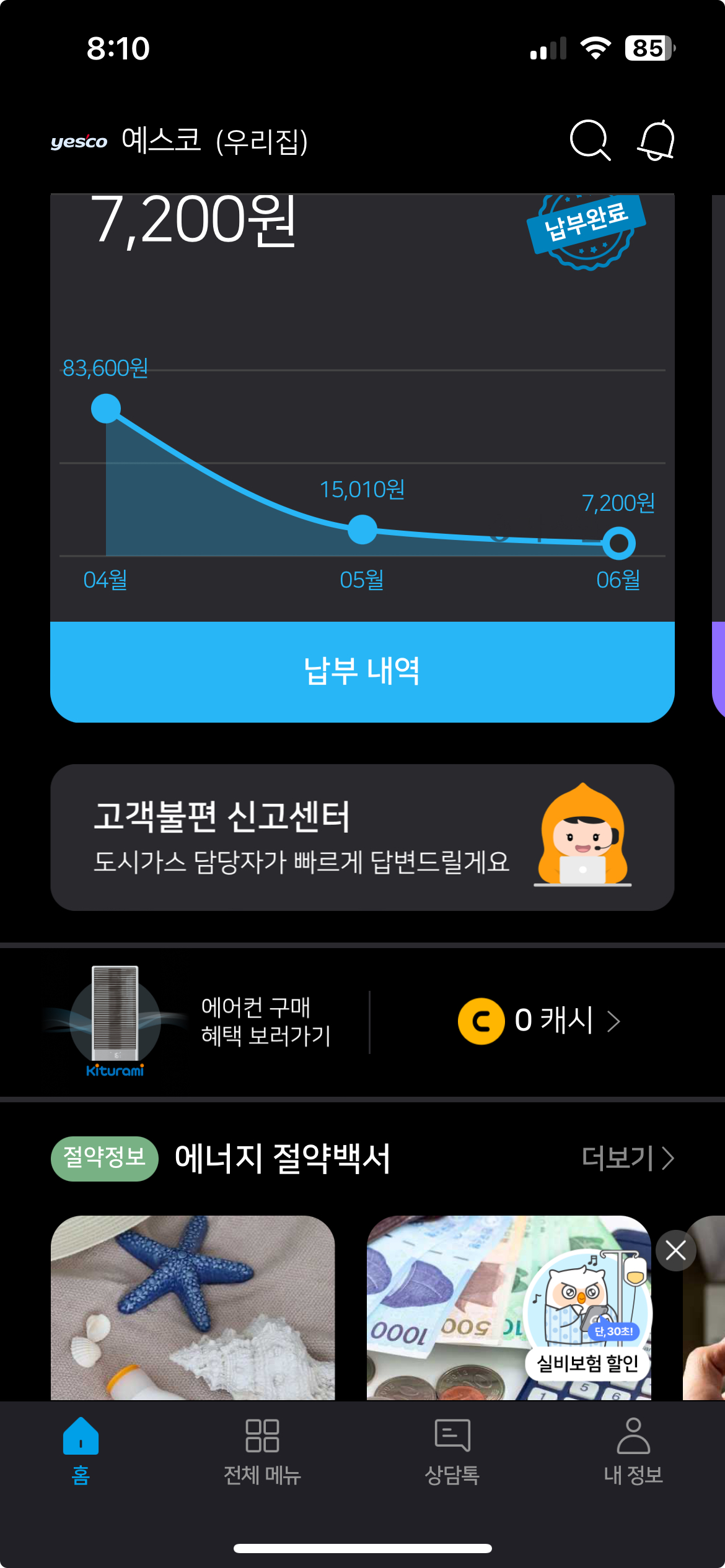This screenshot has width=725, height=1568.
Task: Tap the 납부 내역 button
Action: pyautogui.click(x=362, y=671)
